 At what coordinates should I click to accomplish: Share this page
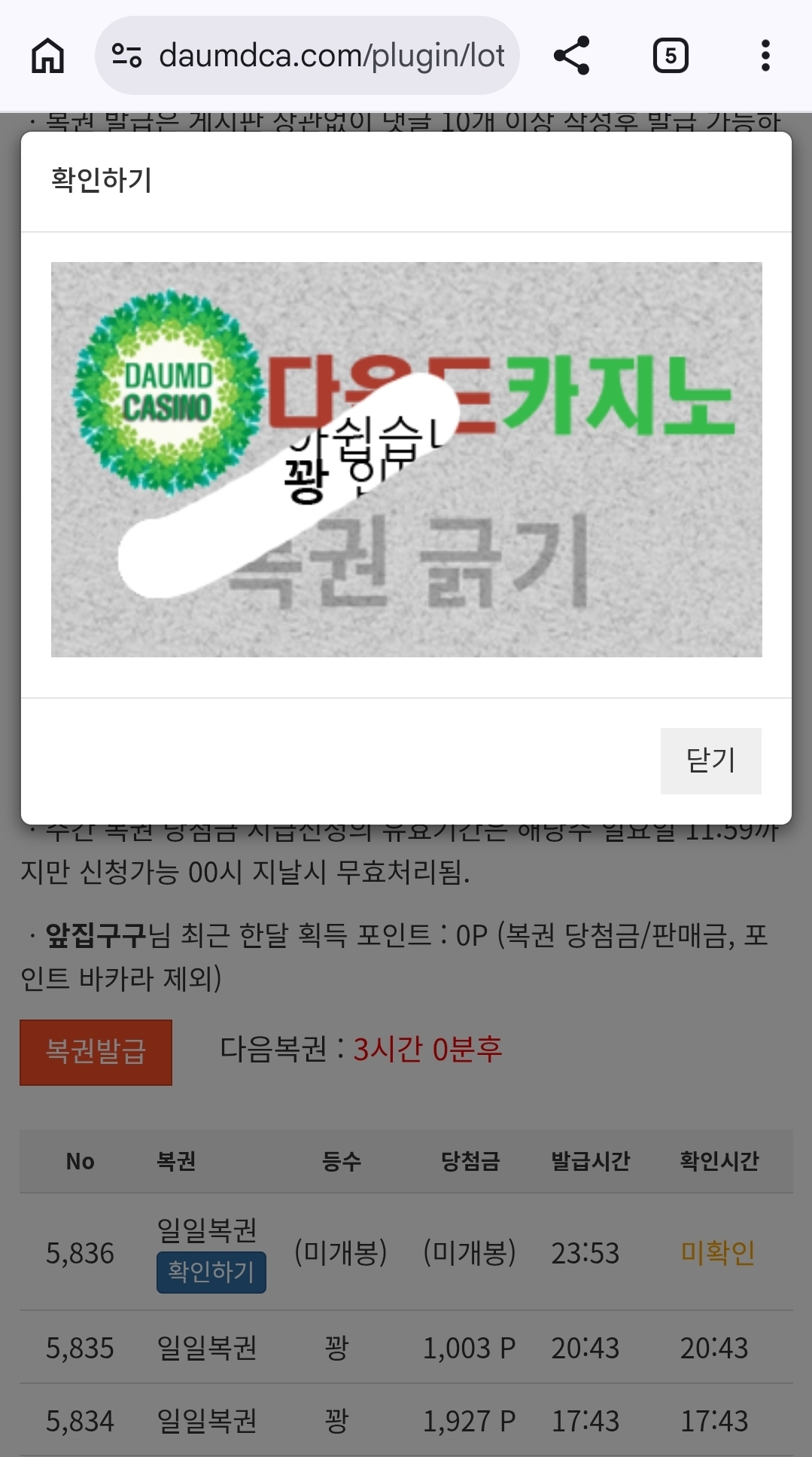pyautogui.click(x=571, y=56)
